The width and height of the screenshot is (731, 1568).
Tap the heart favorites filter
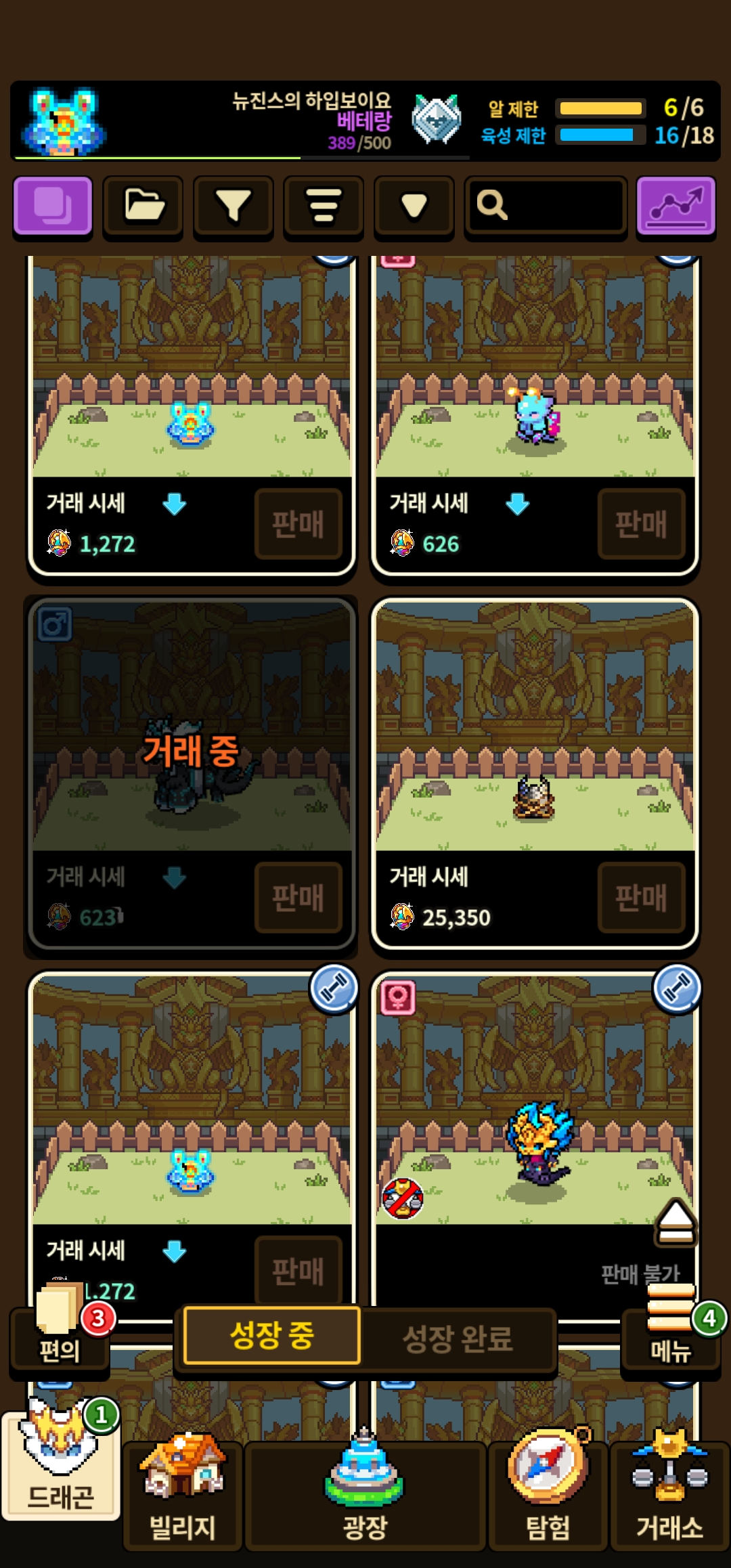click(414, 206)
